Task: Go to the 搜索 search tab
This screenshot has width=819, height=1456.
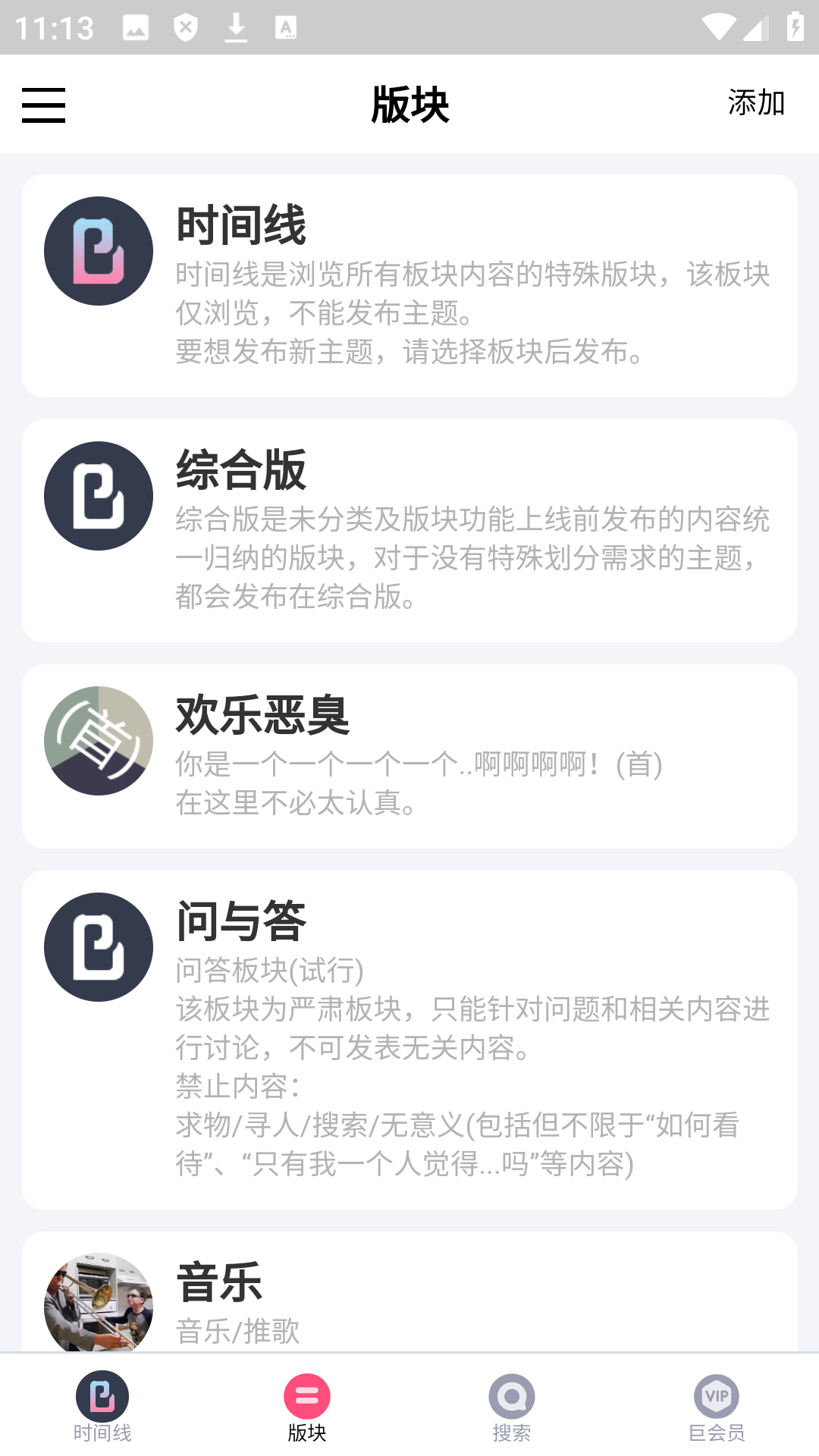Action: click(x=512, y=1407)
